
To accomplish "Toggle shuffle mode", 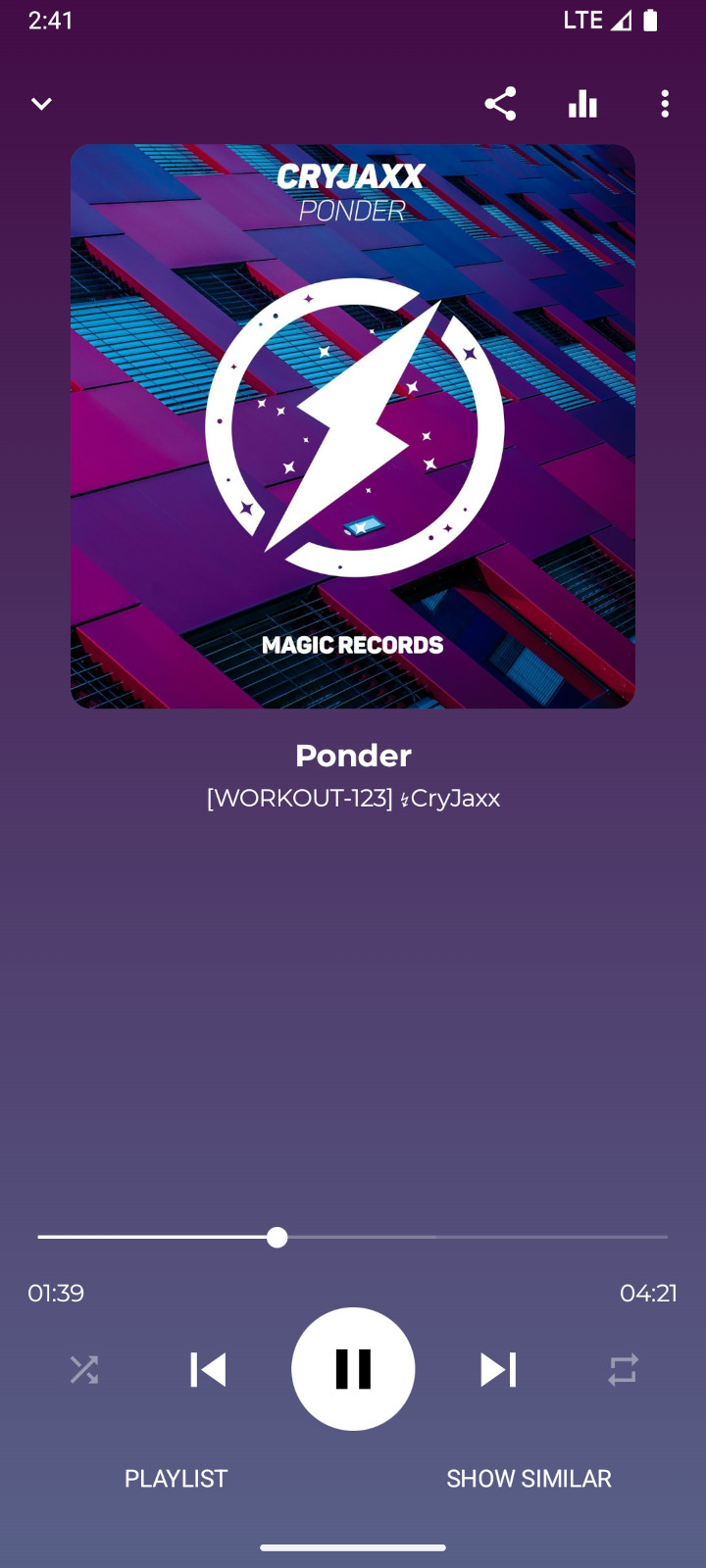I will coord(84,1369).
